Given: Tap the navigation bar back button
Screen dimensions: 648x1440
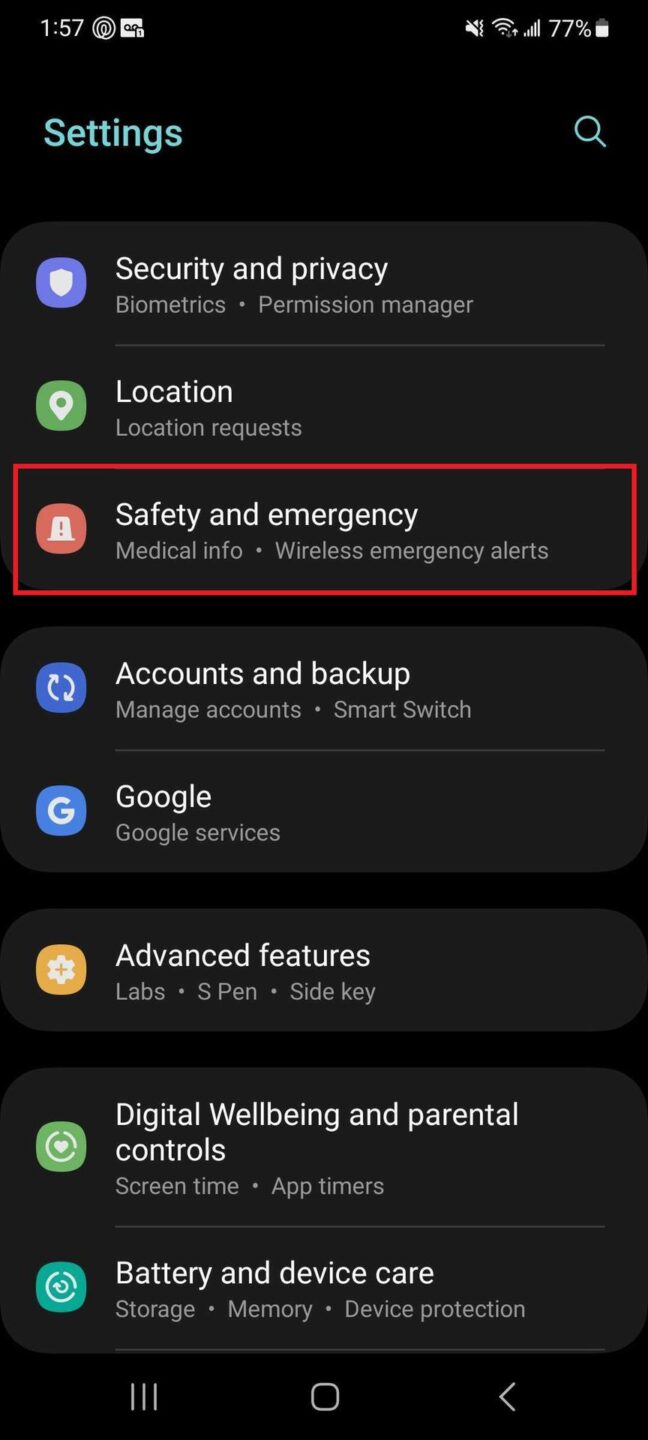Looking at the screenshot, I should coord(507,1397).
